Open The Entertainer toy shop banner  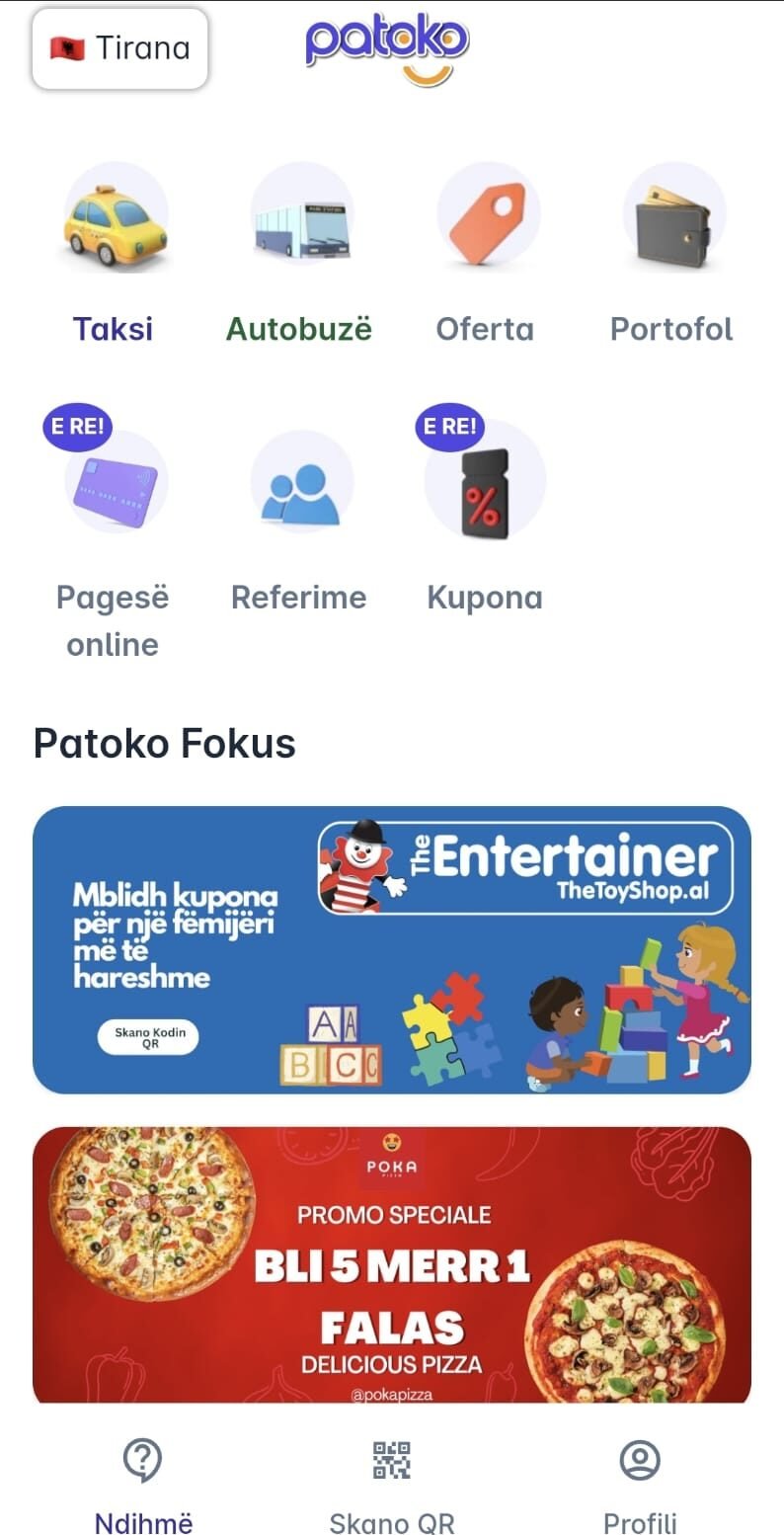coord(392,949)
